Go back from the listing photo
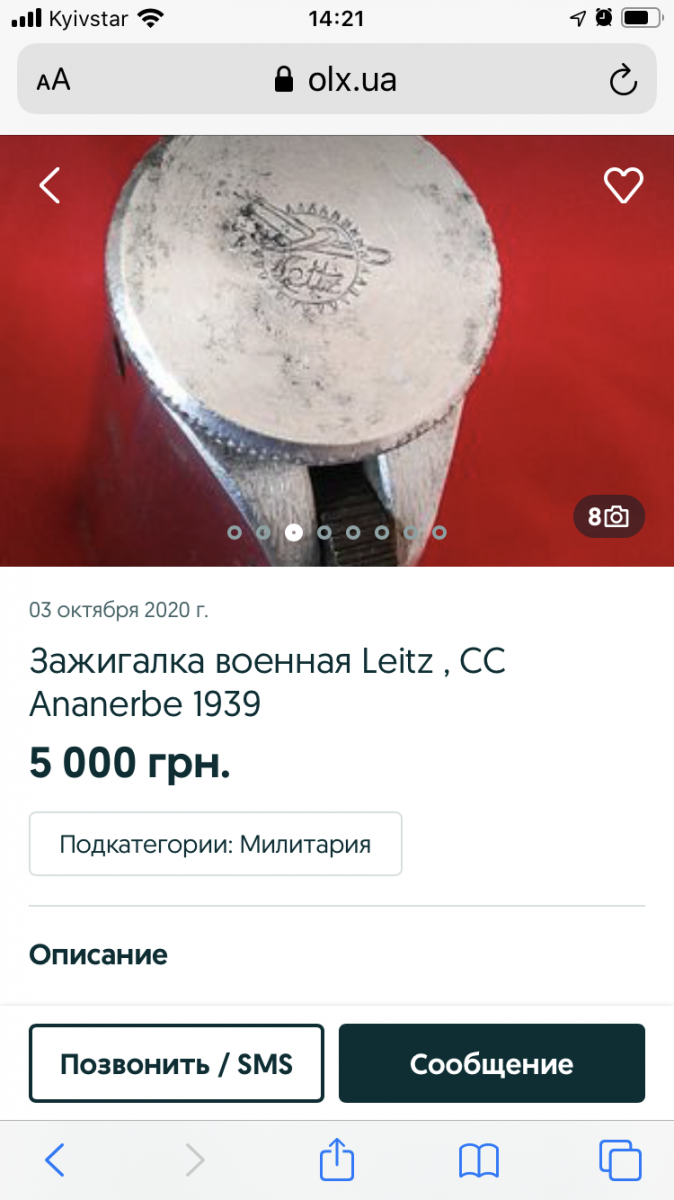Viewport: 674px width, 1200px height. [x=50, y=185]
